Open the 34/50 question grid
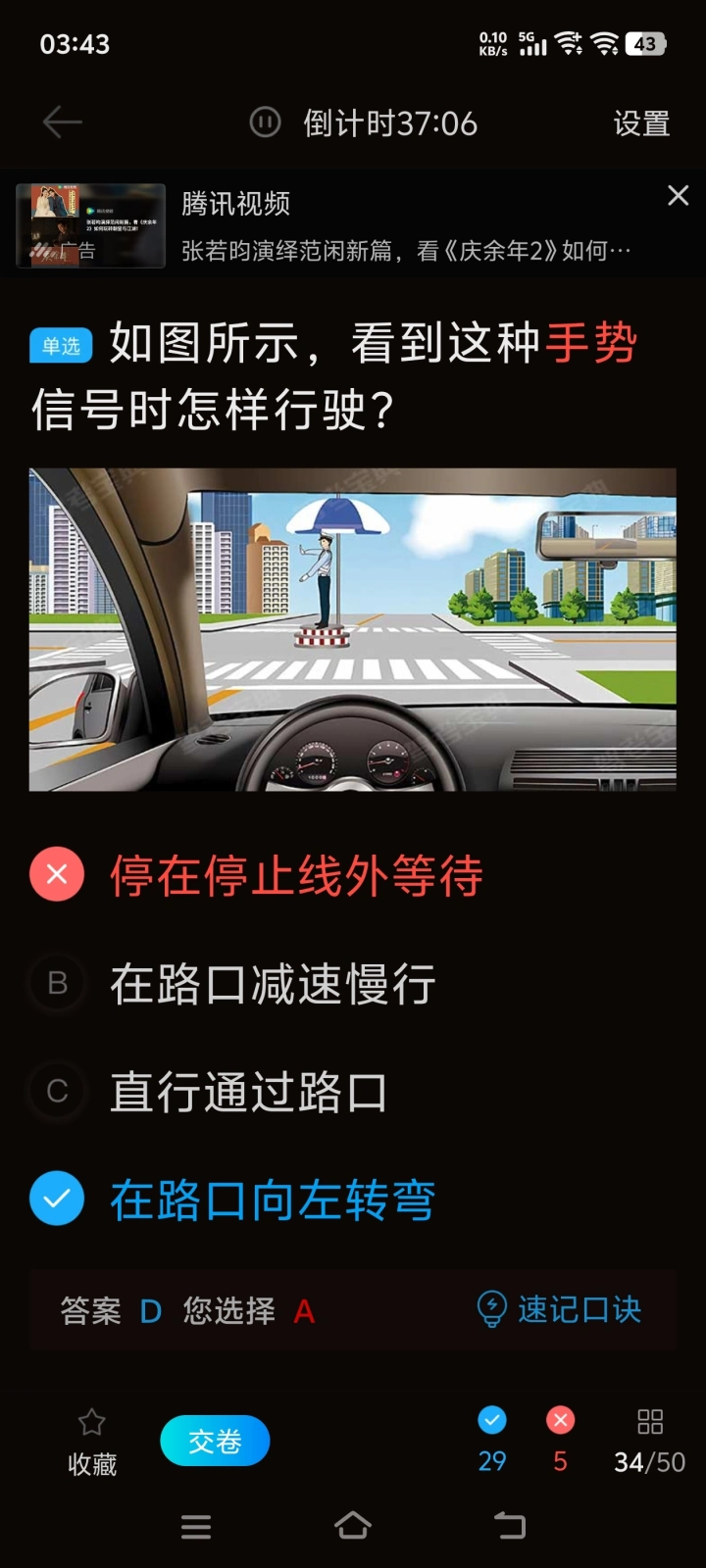Viewport: 706px width, 1568px height. [649, 1441]
